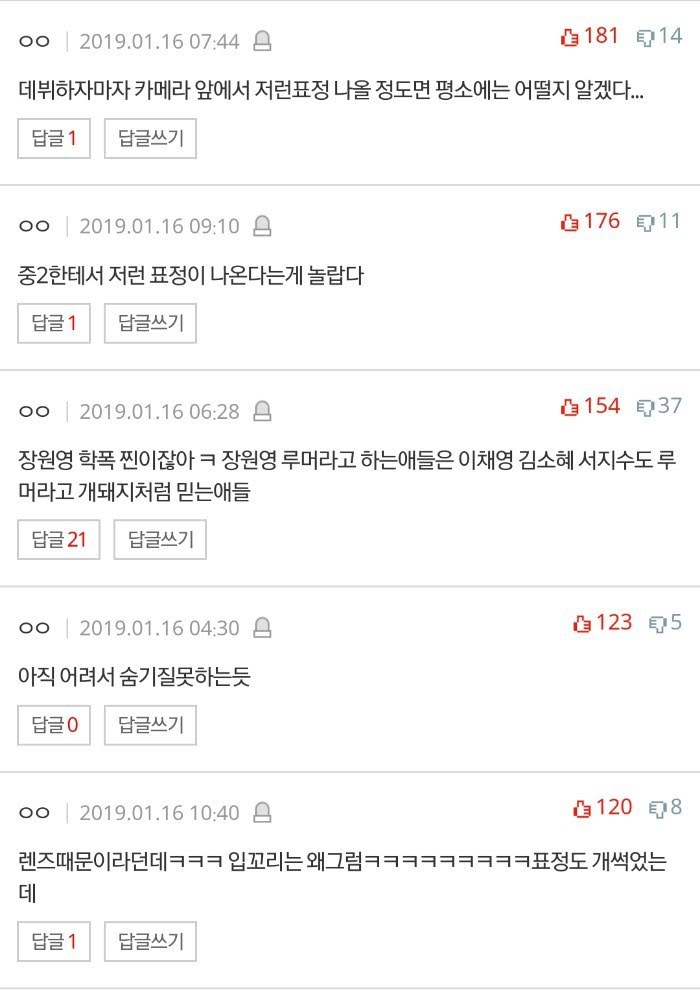
Task: Tap 답글쓰기 under the 06:28 comment
Action: click(160, 540)
